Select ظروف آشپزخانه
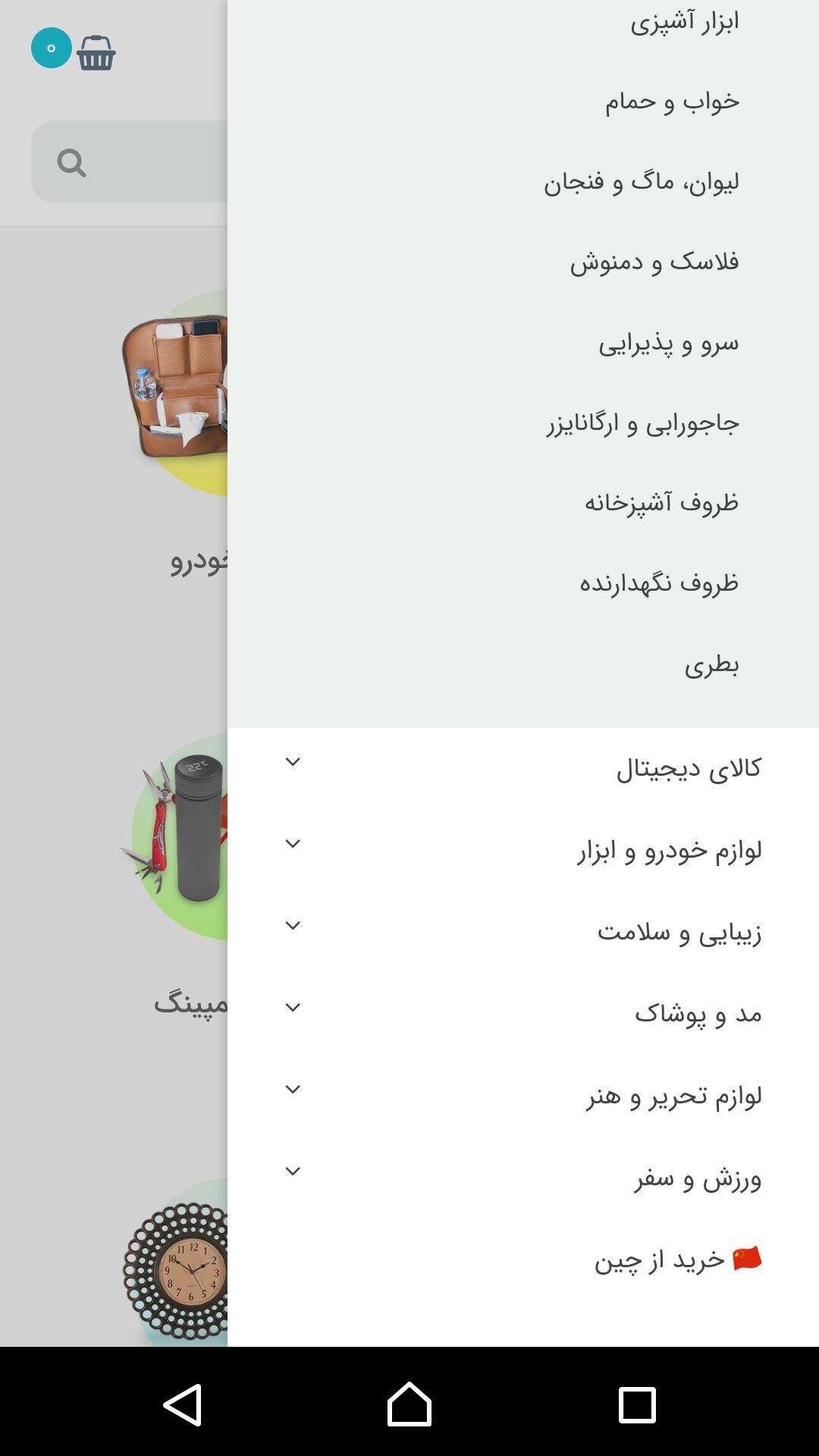Image resolution: width=819 pixels, height=1456 pixels. coord(661,503)
